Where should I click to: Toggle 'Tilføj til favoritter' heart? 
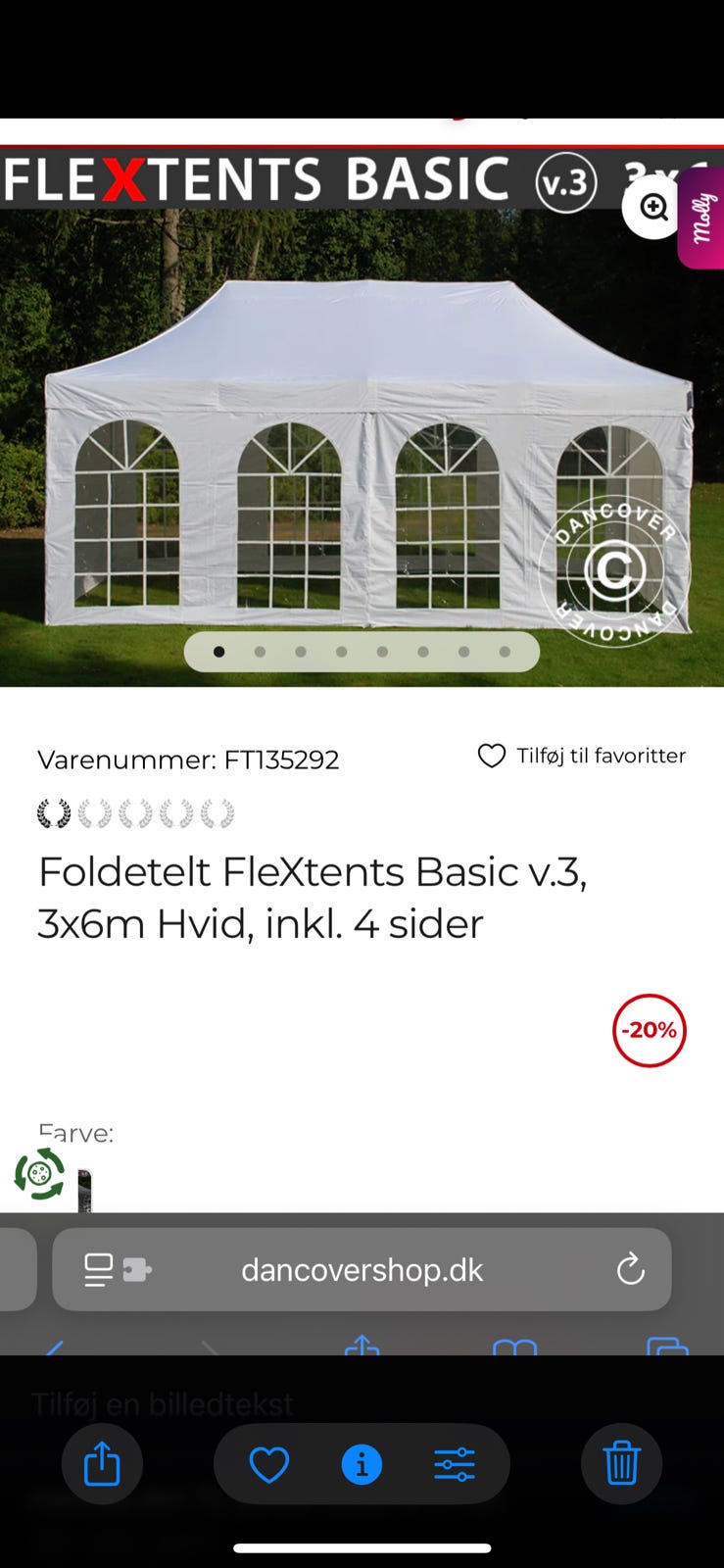coord(492,756)
